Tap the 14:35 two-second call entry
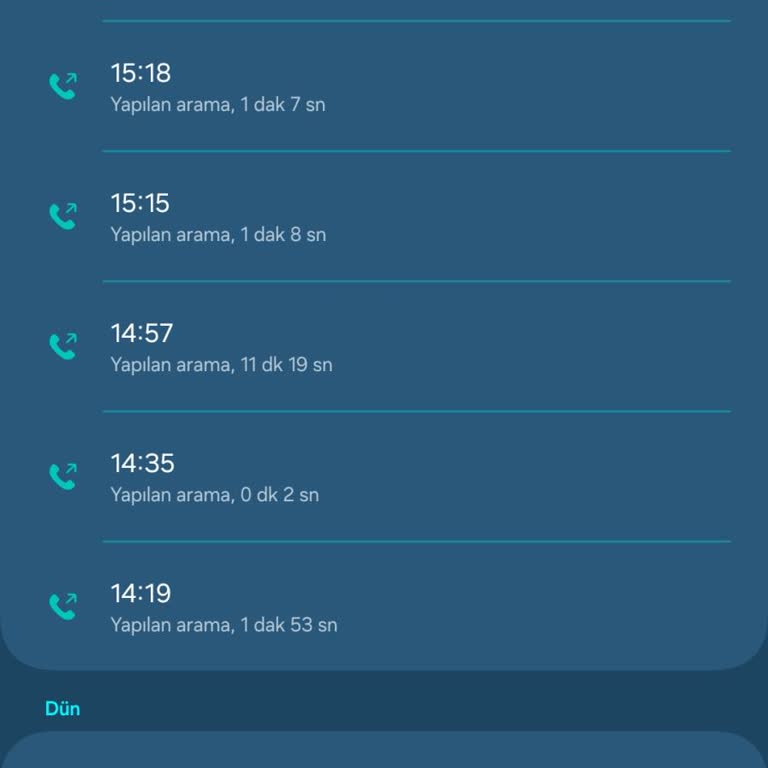 tap(384, 477)
